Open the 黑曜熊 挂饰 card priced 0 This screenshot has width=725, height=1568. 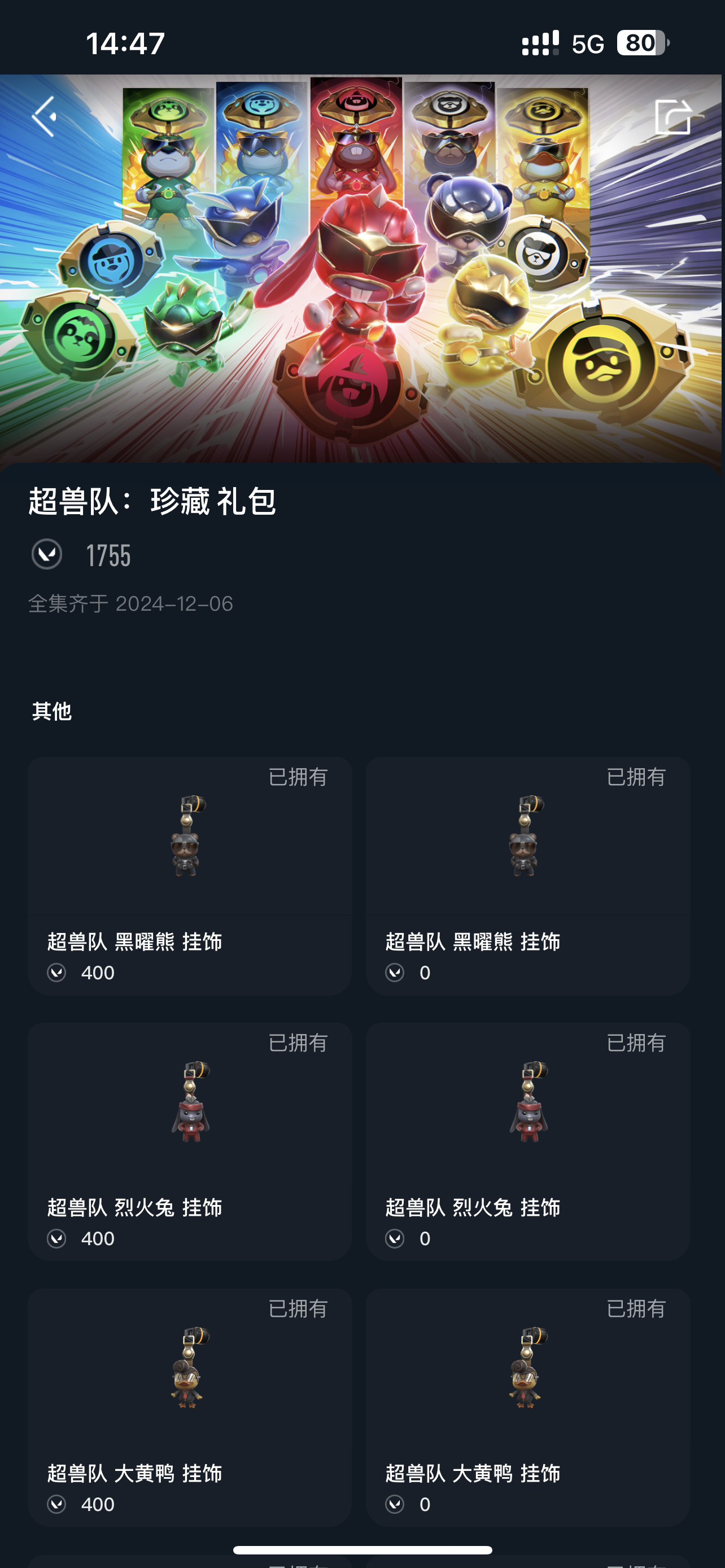point(527,875)
